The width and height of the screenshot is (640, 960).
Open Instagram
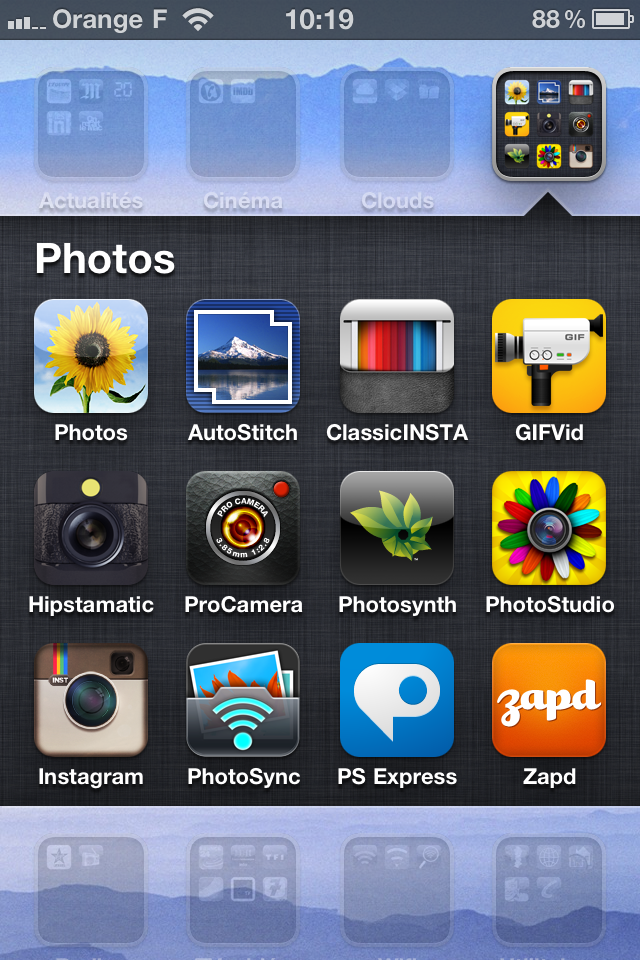click(91, 701)
